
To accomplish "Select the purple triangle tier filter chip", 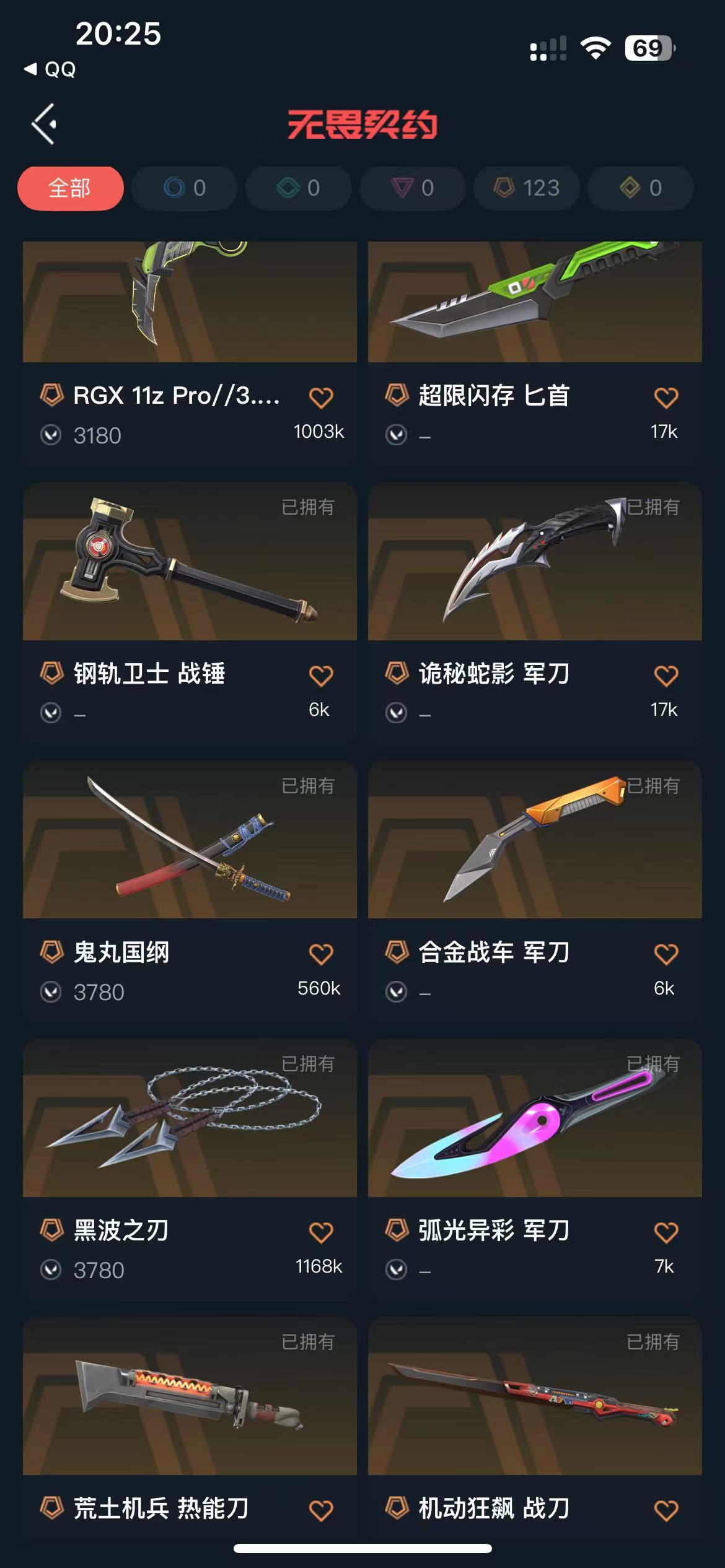I will click(412, 188).
